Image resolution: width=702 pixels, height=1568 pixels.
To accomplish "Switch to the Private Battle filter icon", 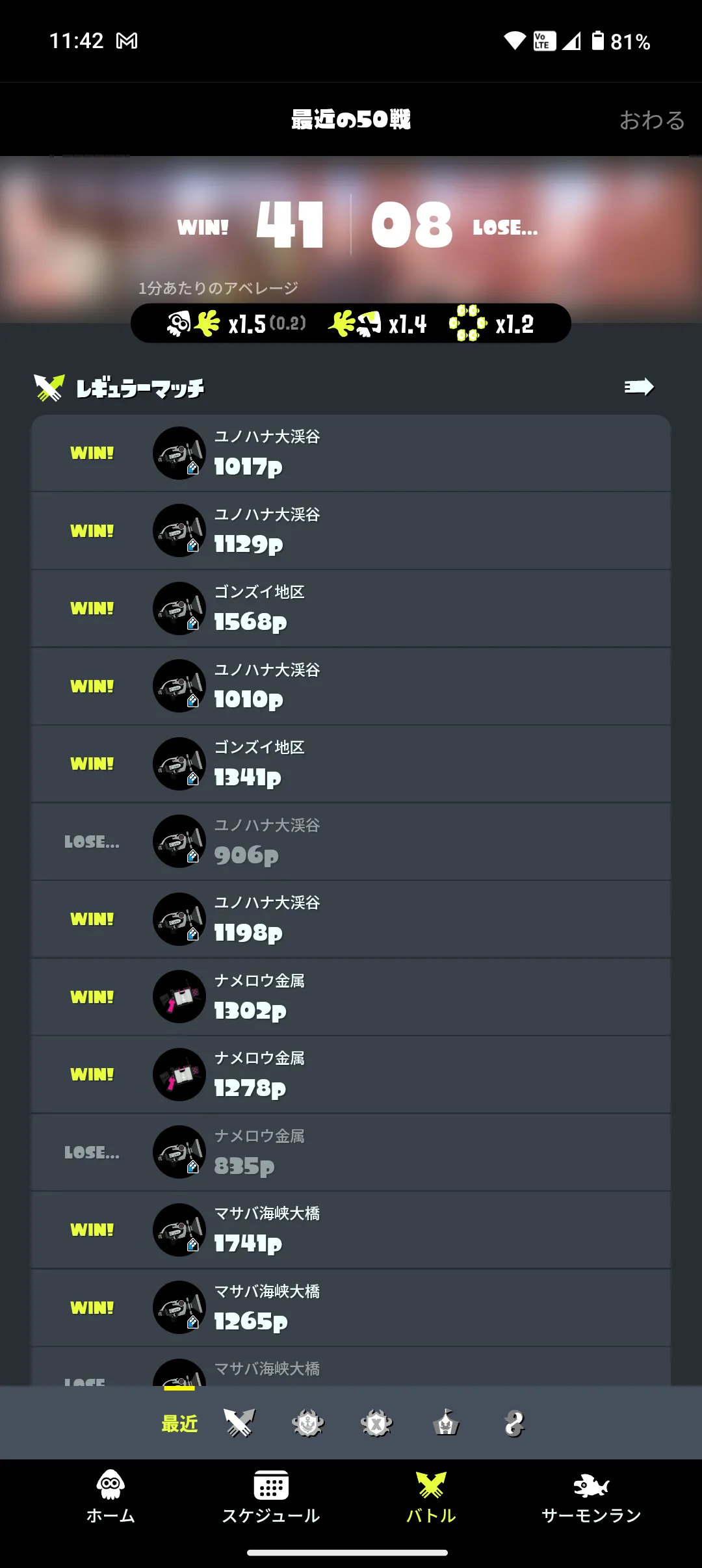I will [x=514, y=1424].
